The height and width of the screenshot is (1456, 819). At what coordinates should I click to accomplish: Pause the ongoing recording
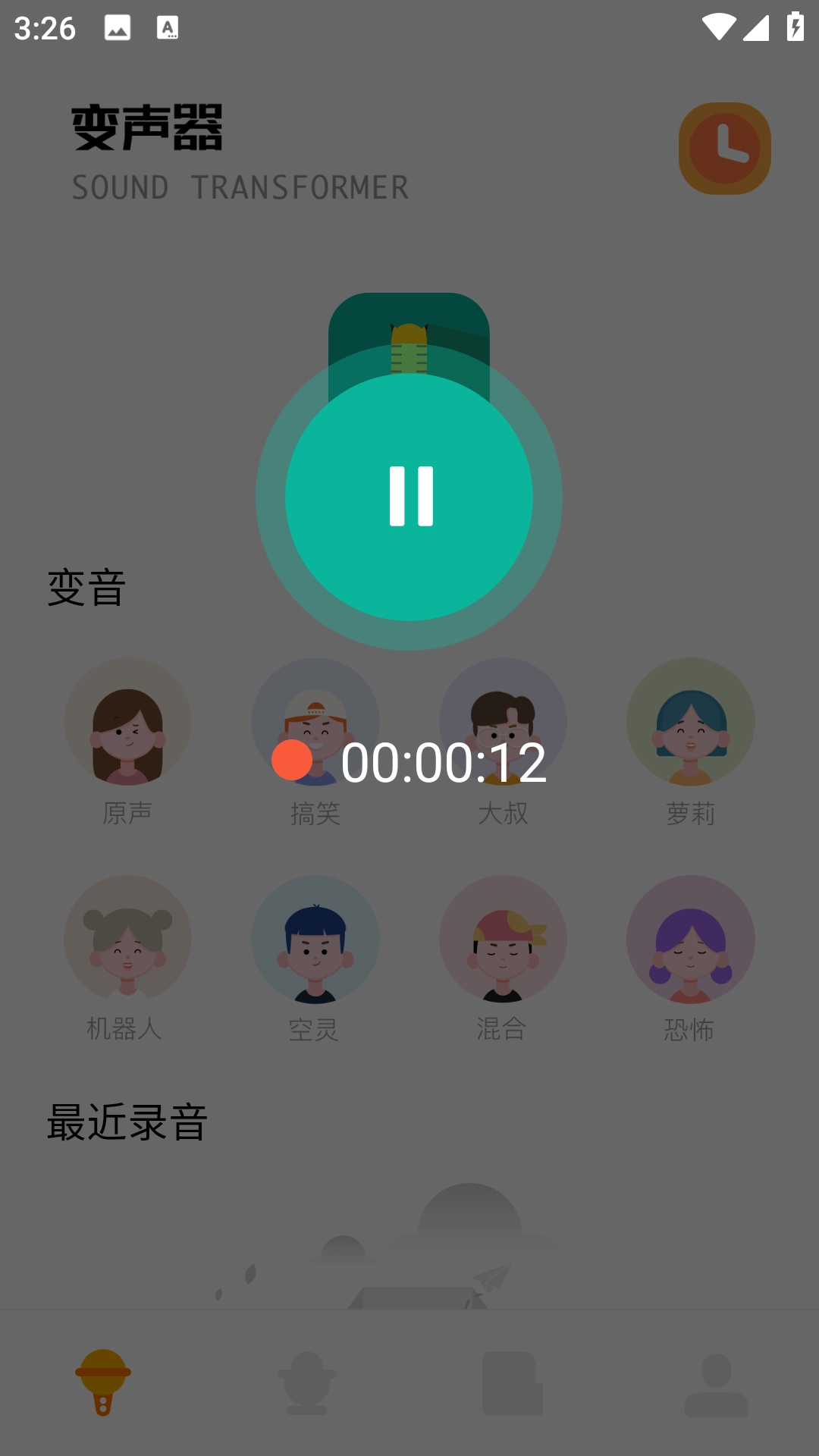(x=409, y=497)
